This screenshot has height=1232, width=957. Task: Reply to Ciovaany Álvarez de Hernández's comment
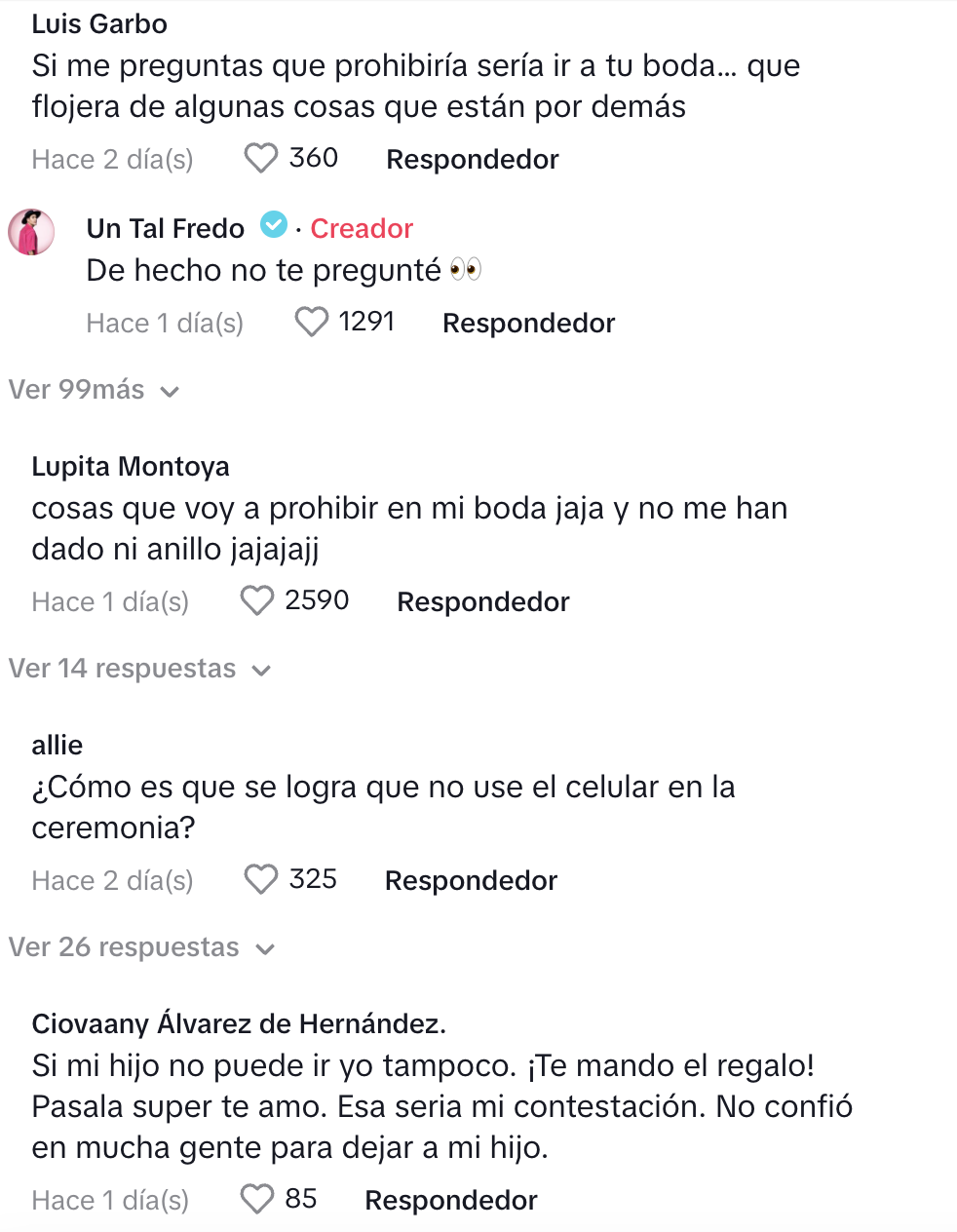[450, 1201]
